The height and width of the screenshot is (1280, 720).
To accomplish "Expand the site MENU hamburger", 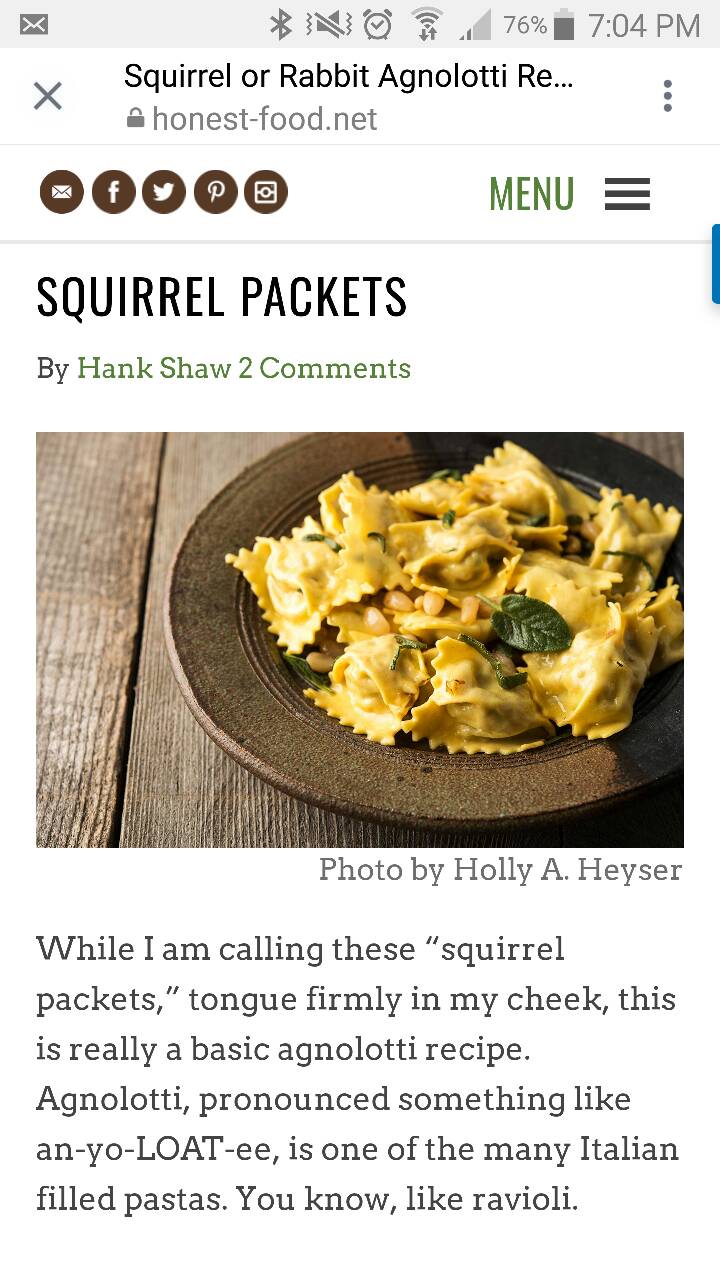I will pos(627,194).
